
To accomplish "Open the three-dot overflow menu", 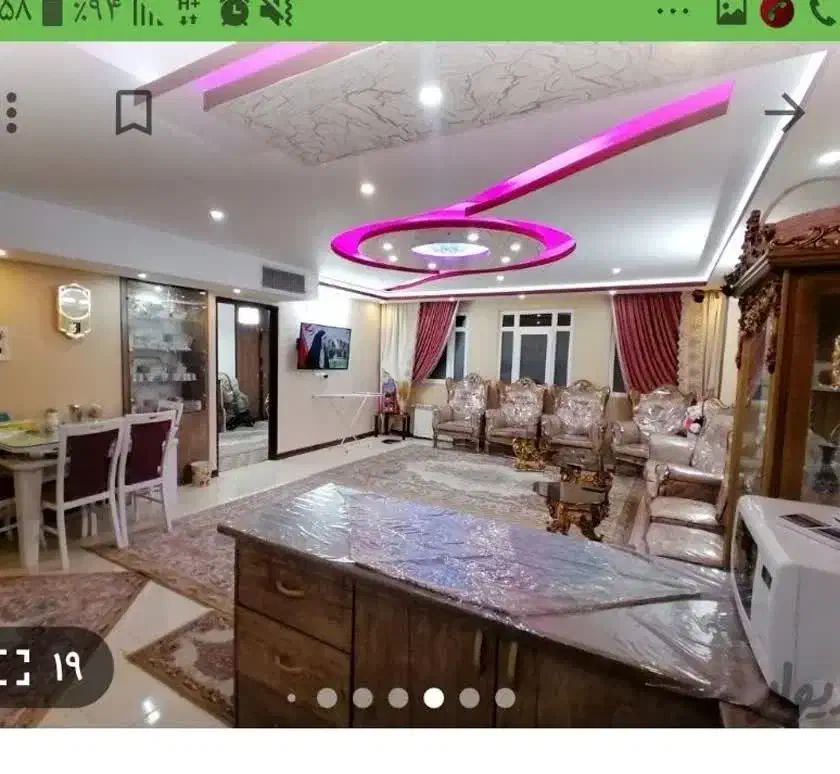I will (x=11, y=112).
